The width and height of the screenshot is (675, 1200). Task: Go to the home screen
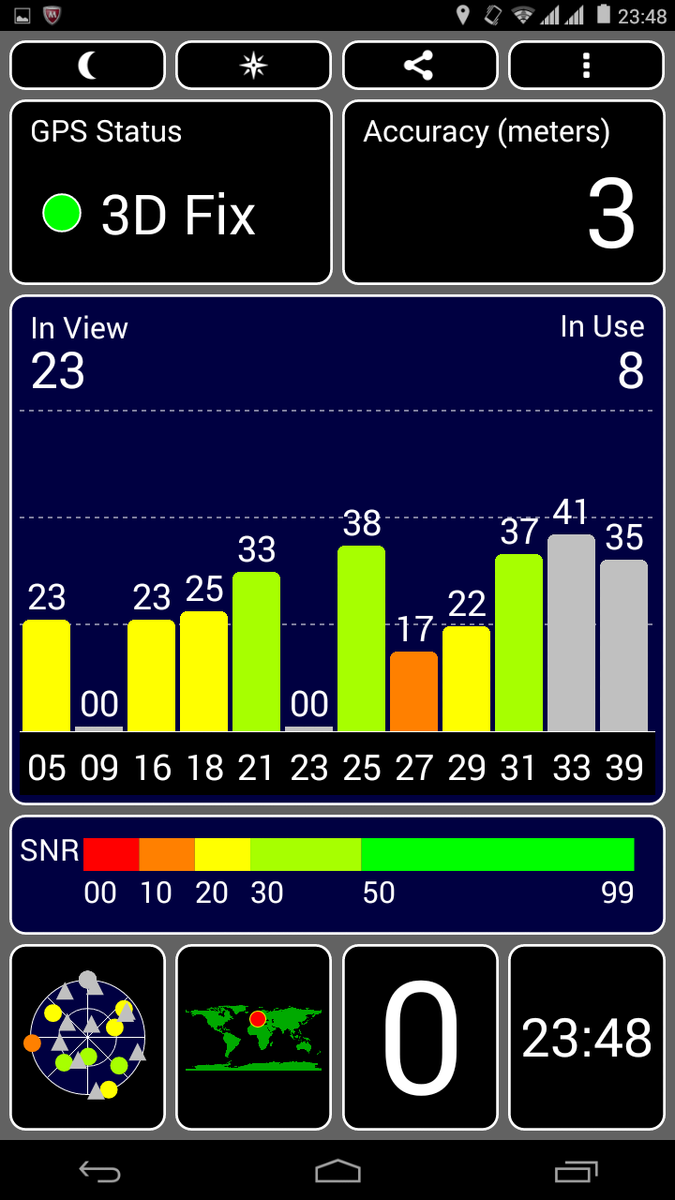click(x=337, y=1170)
